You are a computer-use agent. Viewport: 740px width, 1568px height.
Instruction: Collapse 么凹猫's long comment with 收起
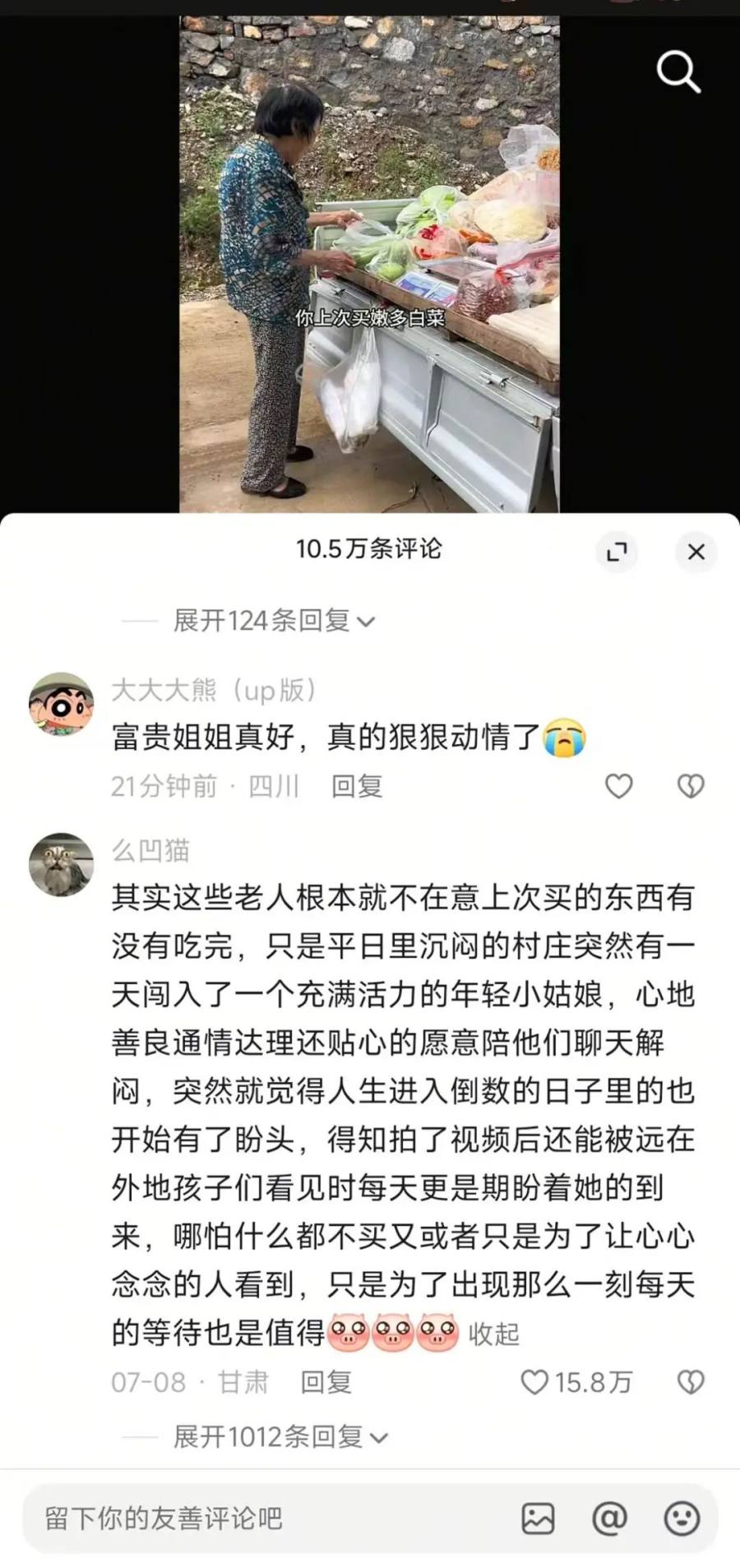coord(493,1333)
